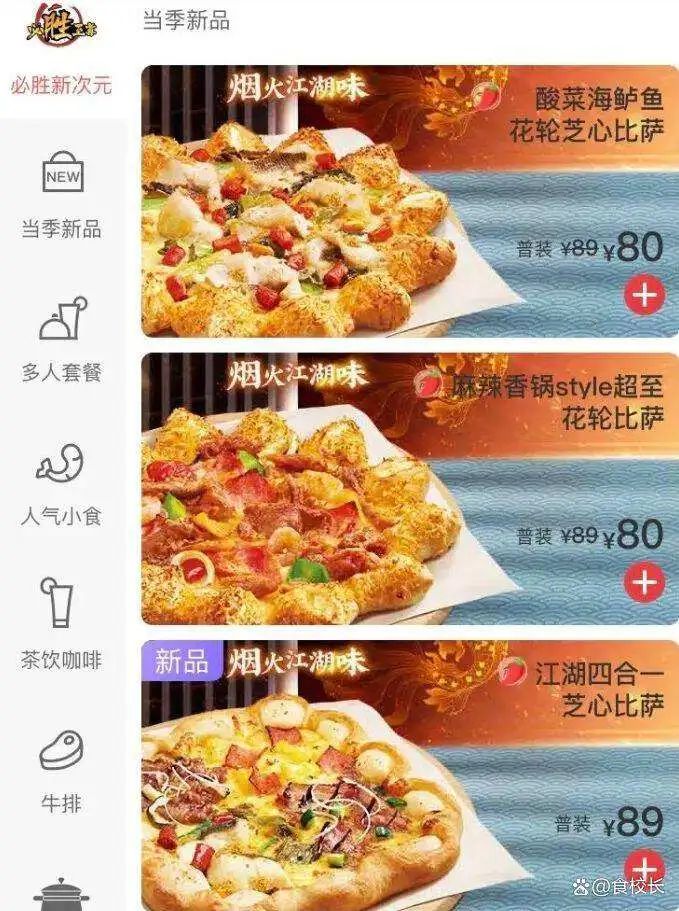Image resolution: width=679 pixels, height=911 pixels.
Task: Add 酸菜海鲈鱼花轮芝心比萨 to cart
Action: point(645,296)
